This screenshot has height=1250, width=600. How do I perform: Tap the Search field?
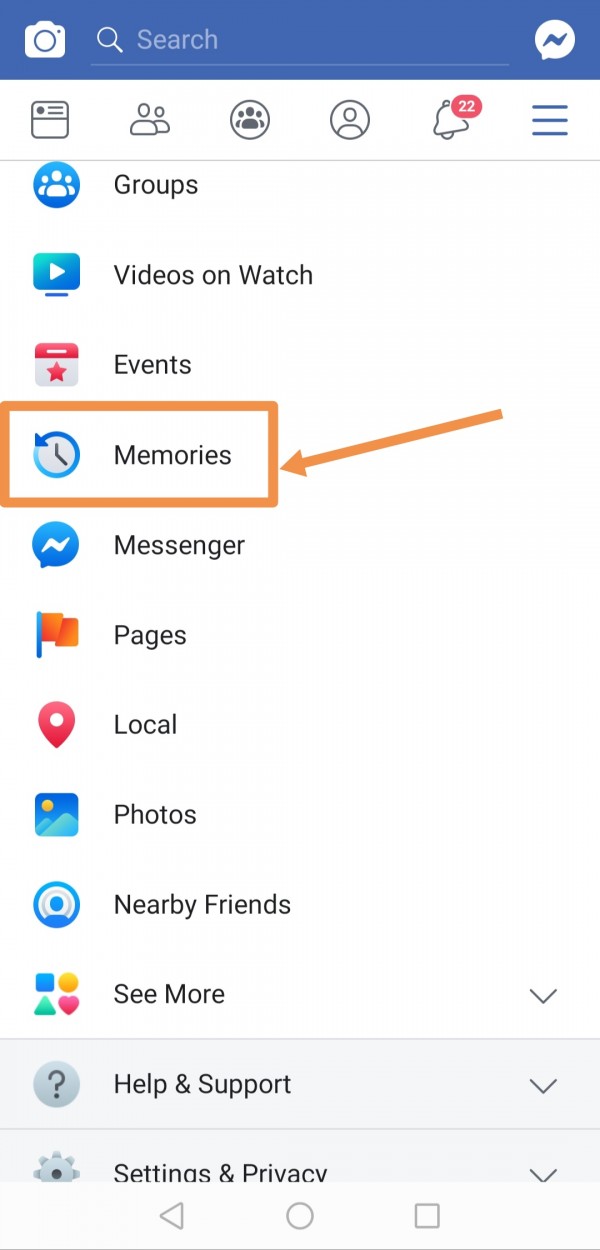[300, 40]
